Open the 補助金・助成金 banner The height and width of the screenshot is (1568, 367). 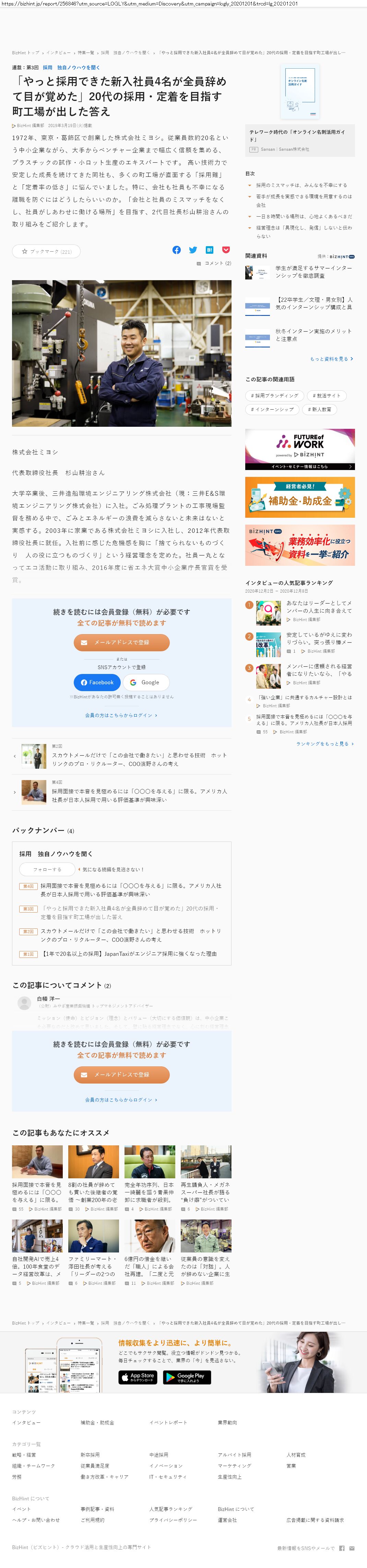tap(299, 497)
